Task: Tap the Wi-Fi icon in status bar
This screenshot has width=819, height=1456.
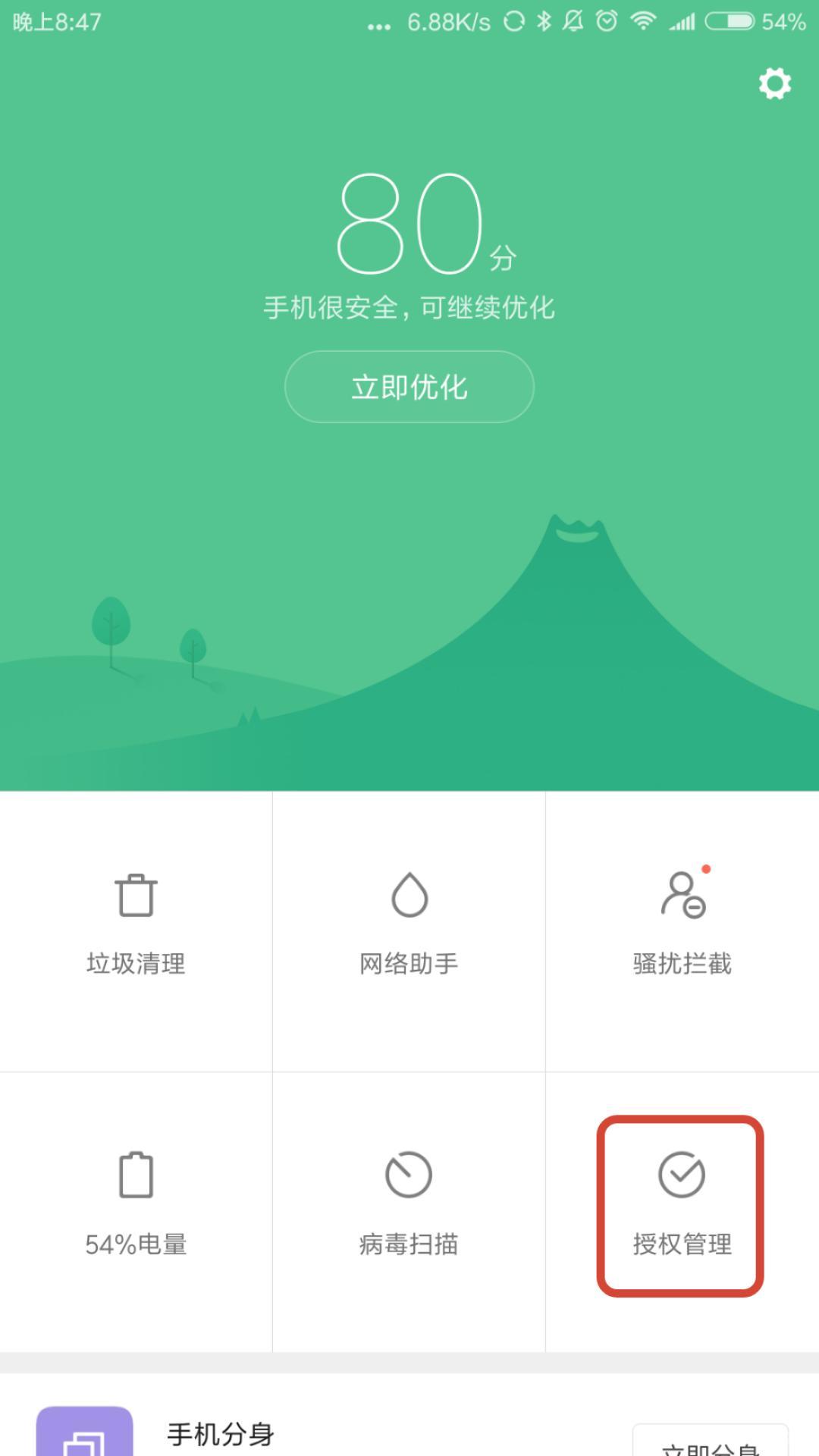Action: pos(641,22)
